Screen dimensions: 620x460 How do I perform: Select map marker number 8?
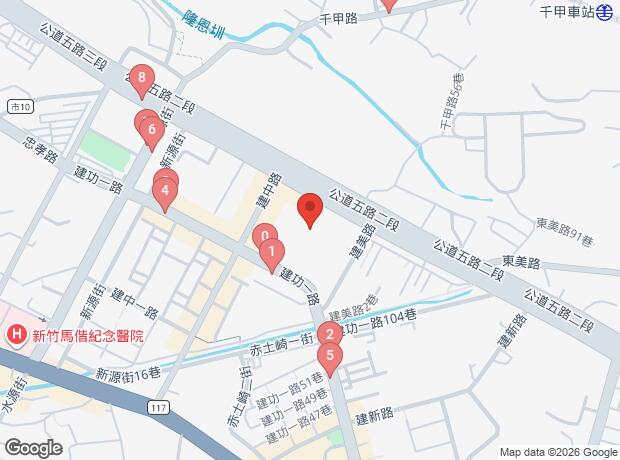point(142,81)
